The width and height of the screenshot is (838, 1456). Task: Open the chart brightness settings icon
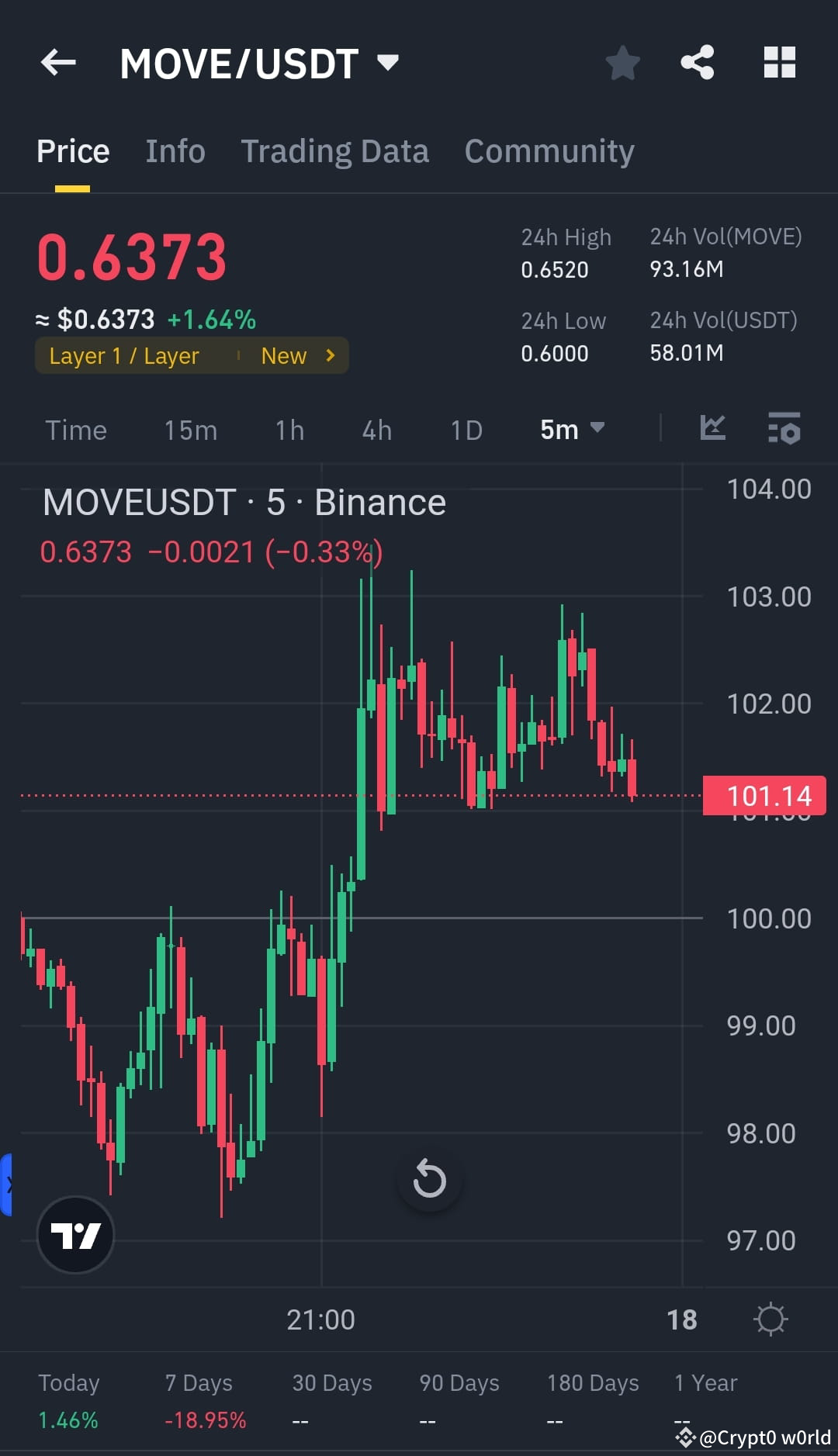(x=770, y=1319)
